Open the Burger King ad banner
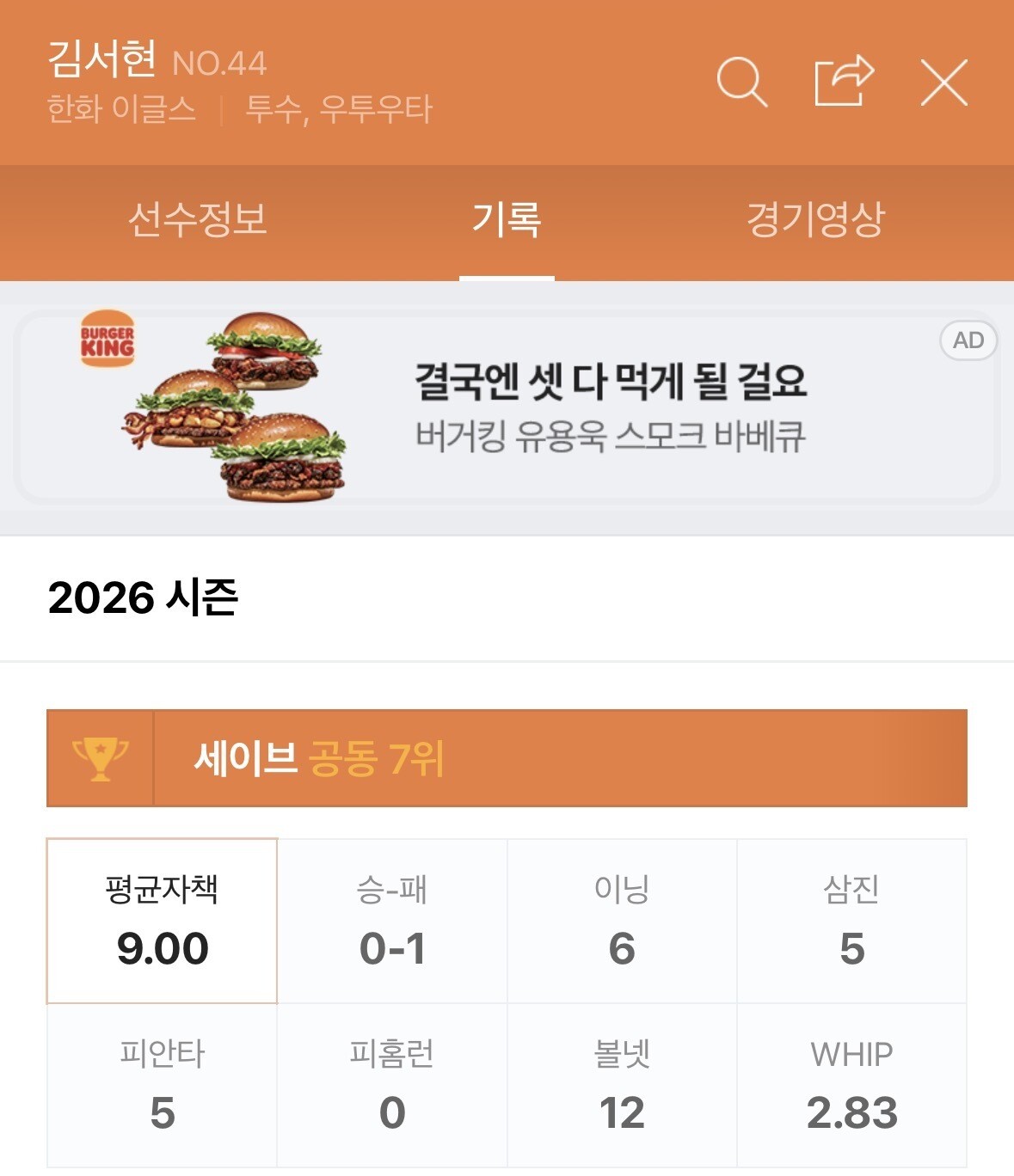 click(507, 407)
